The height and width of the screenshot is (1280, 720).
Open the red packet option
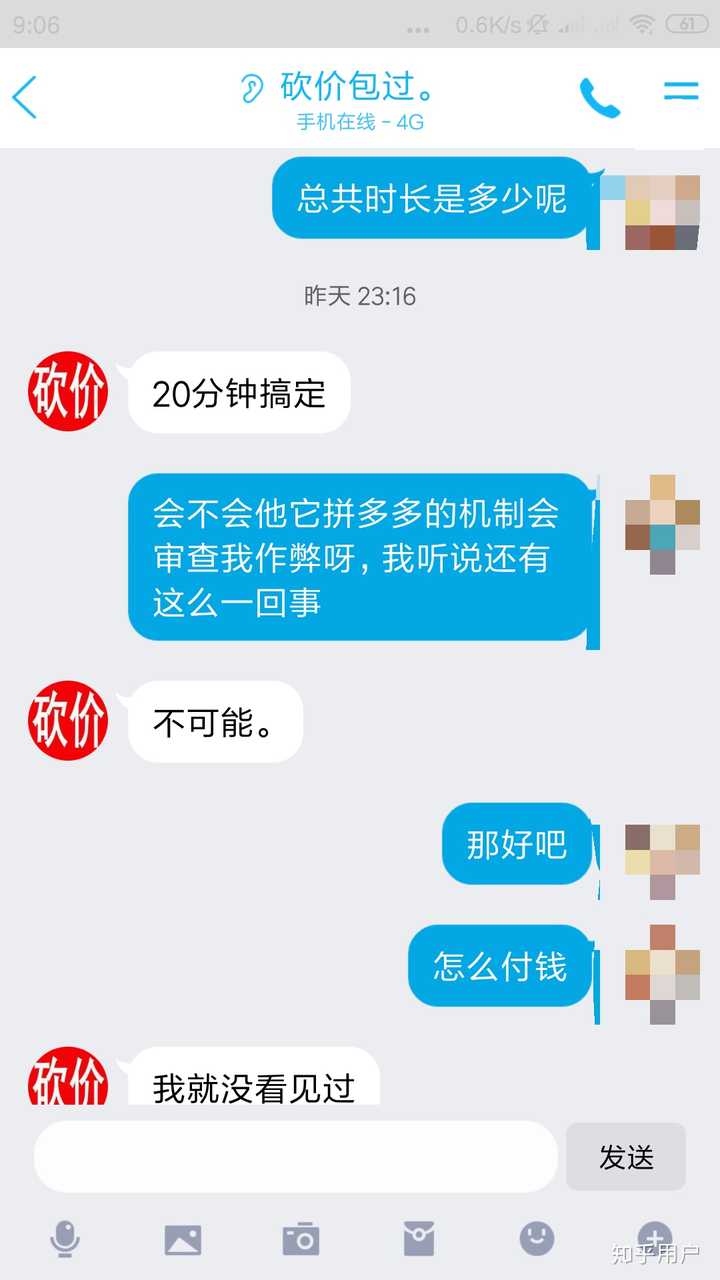(419, 1239)
